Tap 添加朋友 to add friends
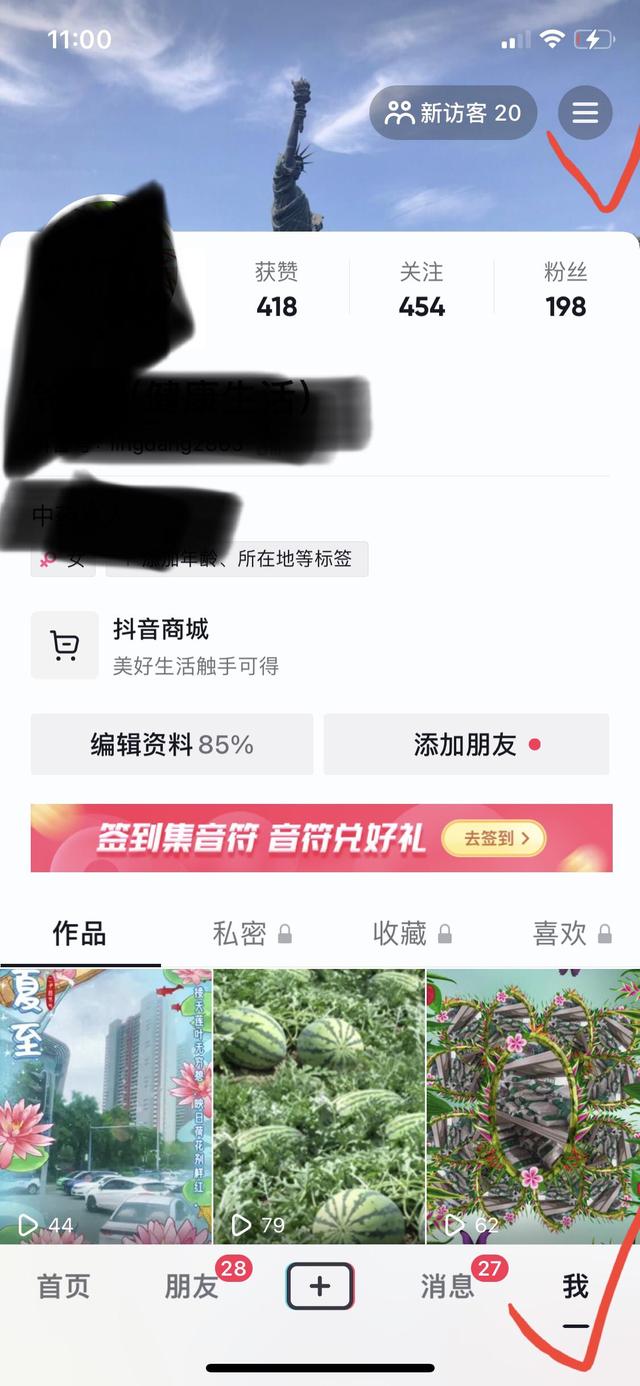640x1386 pixels. click(466, 744)
